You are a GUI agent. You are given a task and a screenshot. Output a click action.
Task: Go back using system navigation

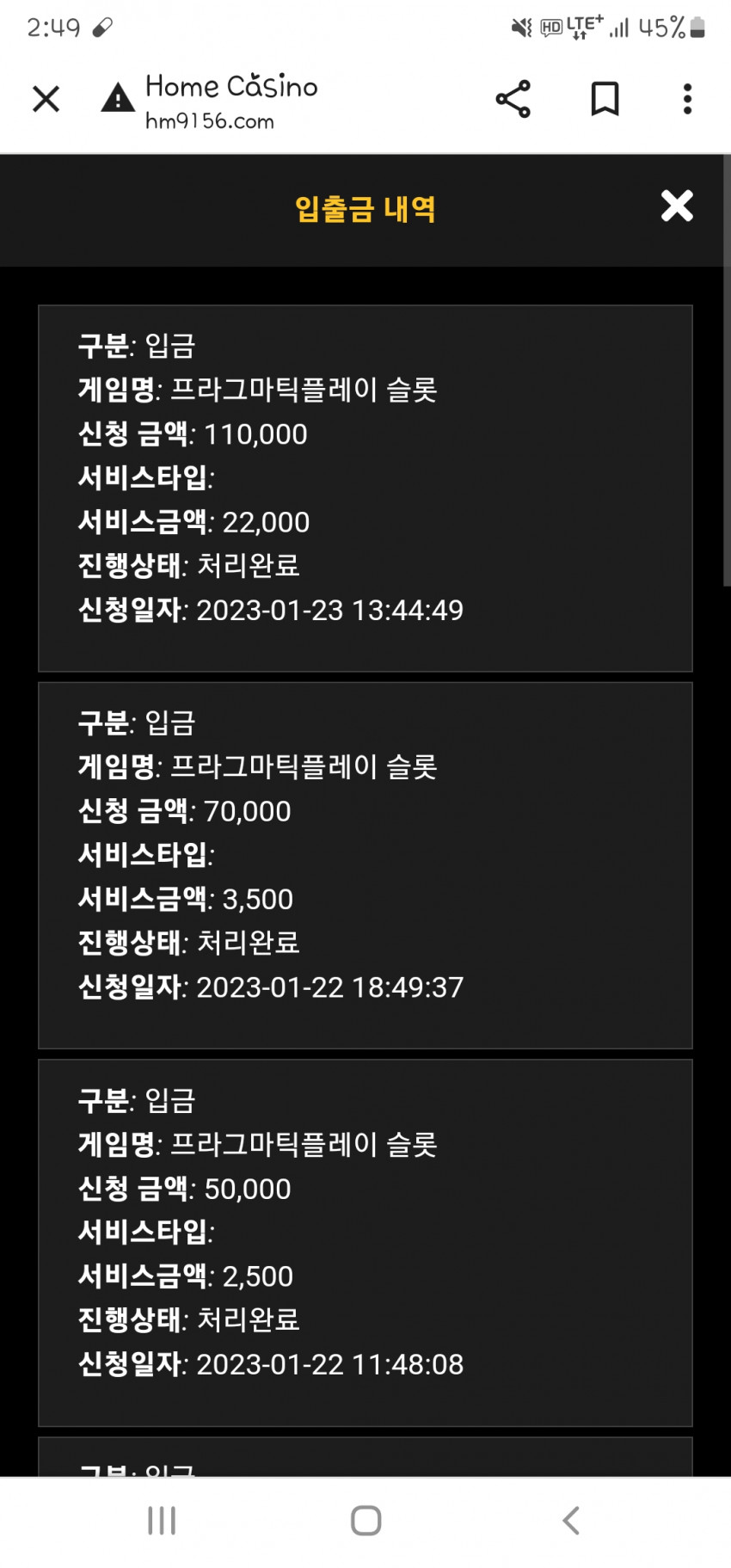[571, 1520]
